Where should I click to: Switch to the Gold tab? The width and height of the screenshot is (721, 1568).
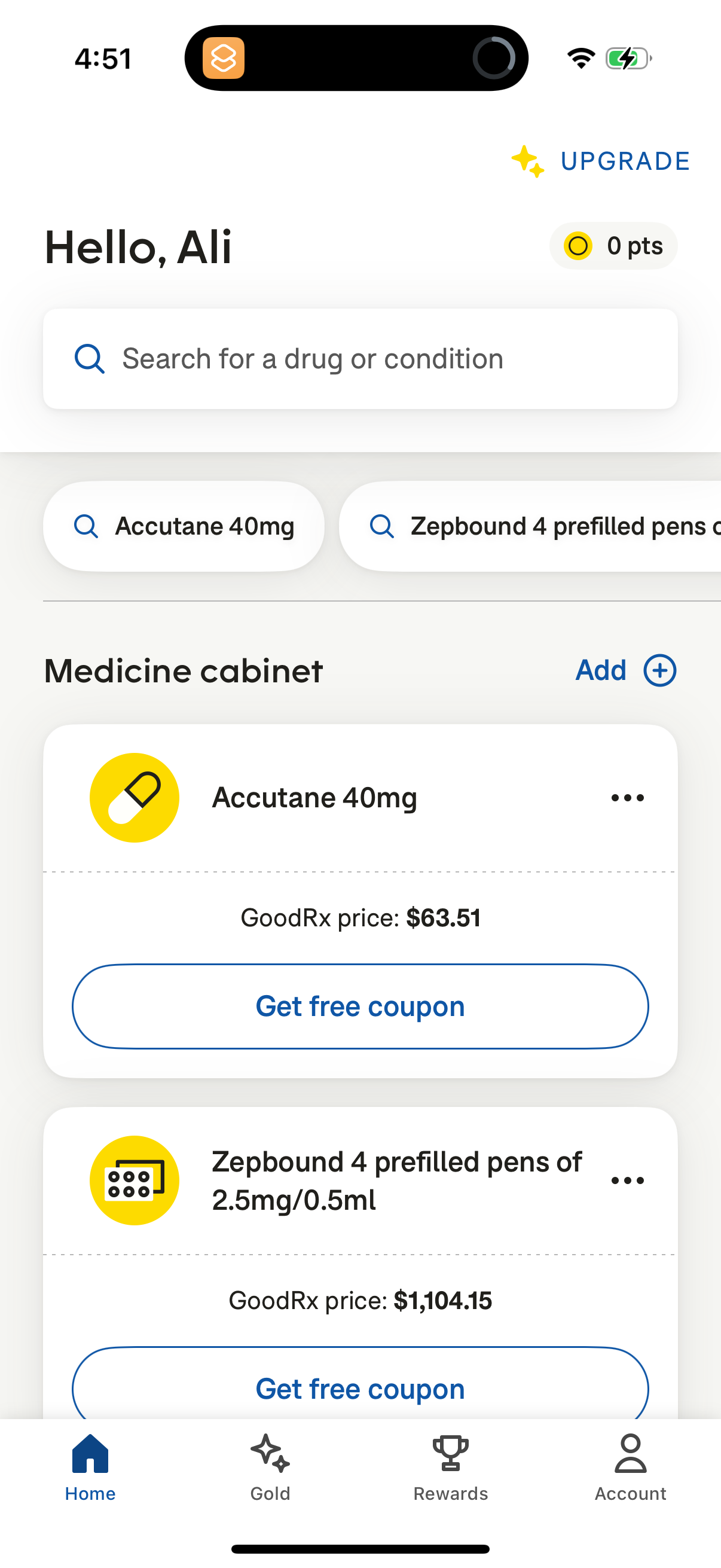pyautogui.click(x=270, y=1473)
